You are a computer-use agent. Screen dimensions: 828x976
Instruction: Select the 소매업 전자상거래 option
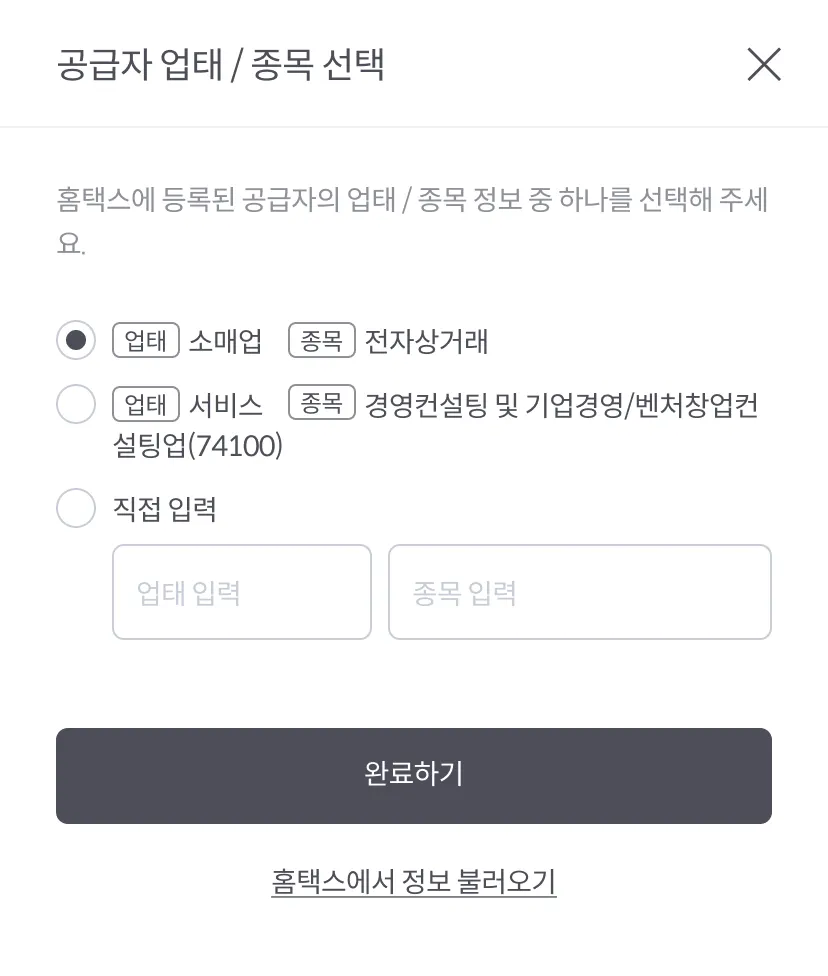point(76,340)
